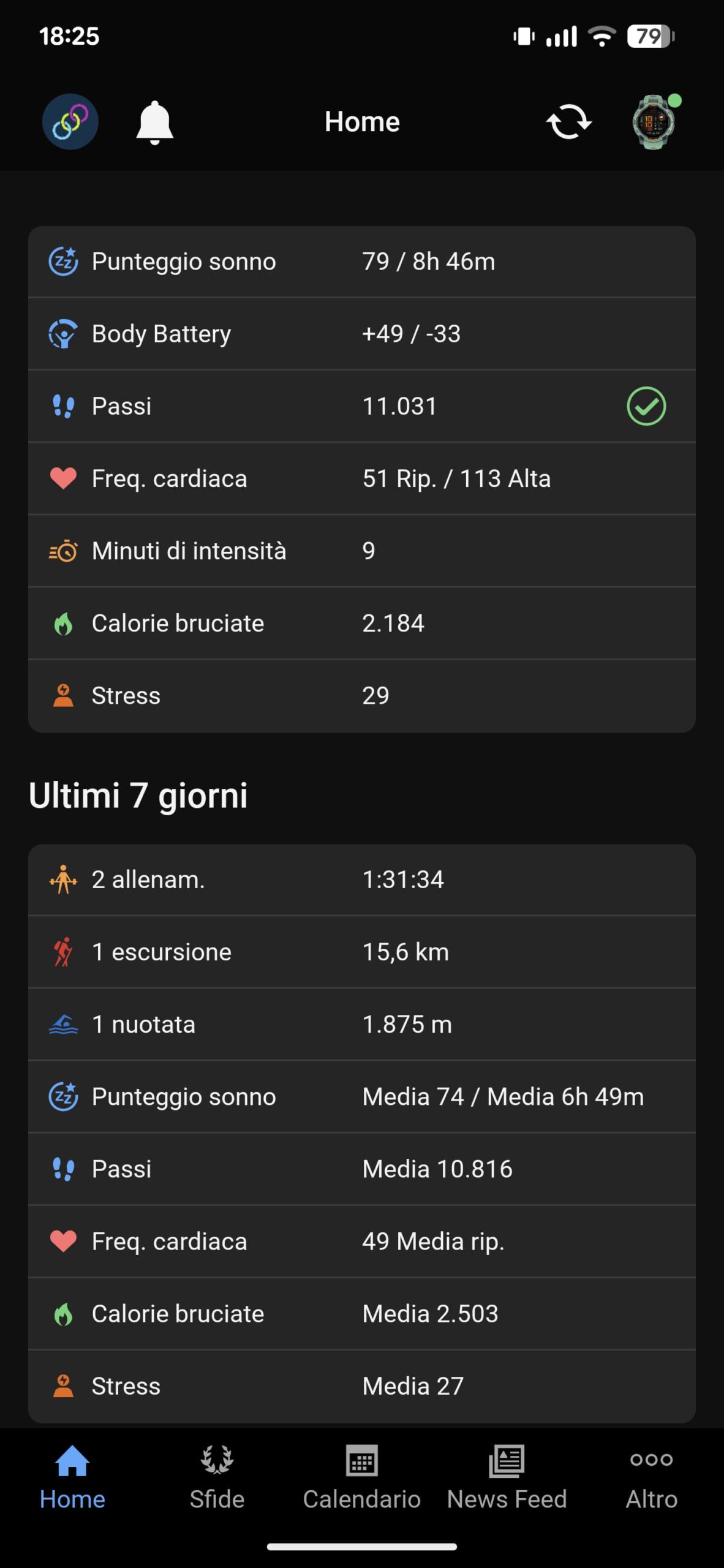The width and height of the screenshot is (724, 1568).
Task: Open the Garmin Connect logo icon
Action: (x=70, y=121)
